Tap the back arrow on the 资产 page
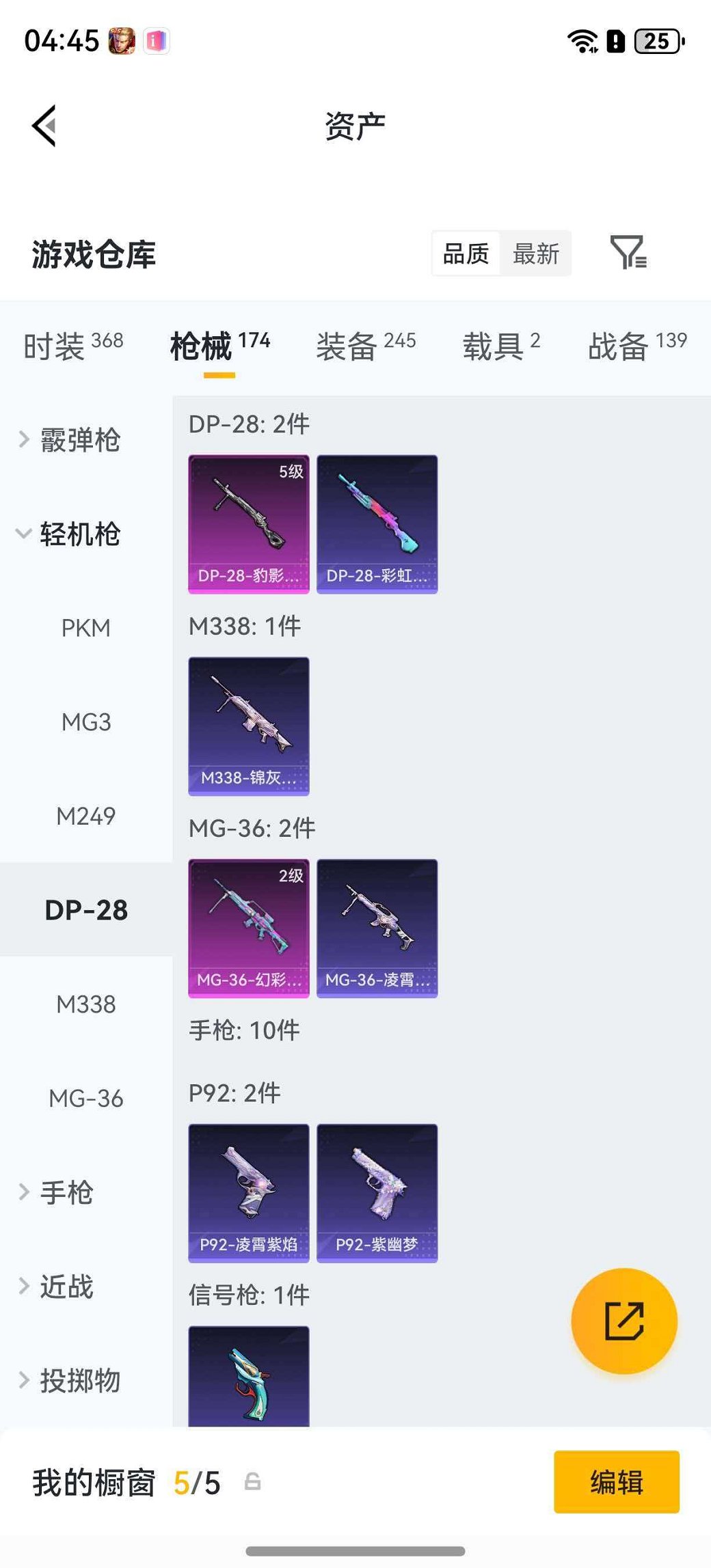Image resolution: width=711 pixels, height=1568 pixels. click(43, 124)
